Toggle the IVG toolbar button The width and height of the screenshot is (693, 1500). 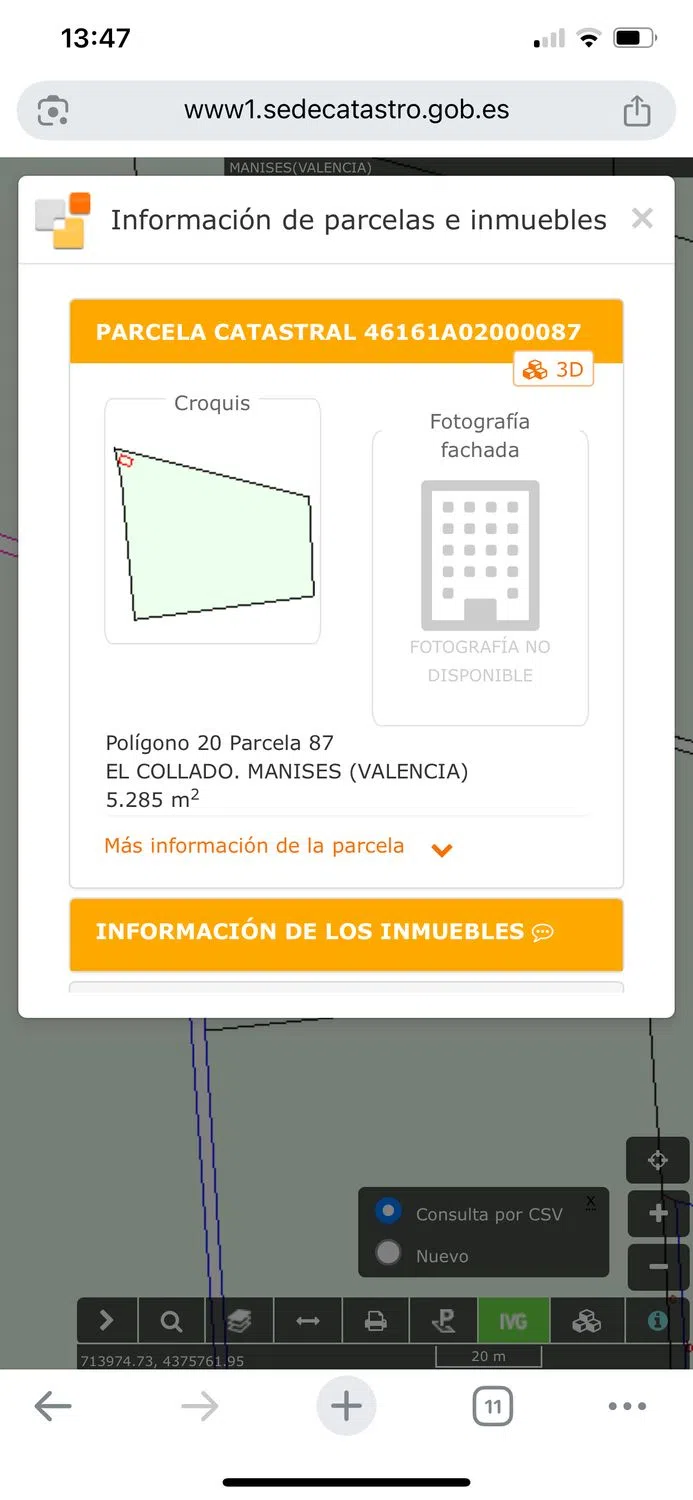click(513, 1321)
